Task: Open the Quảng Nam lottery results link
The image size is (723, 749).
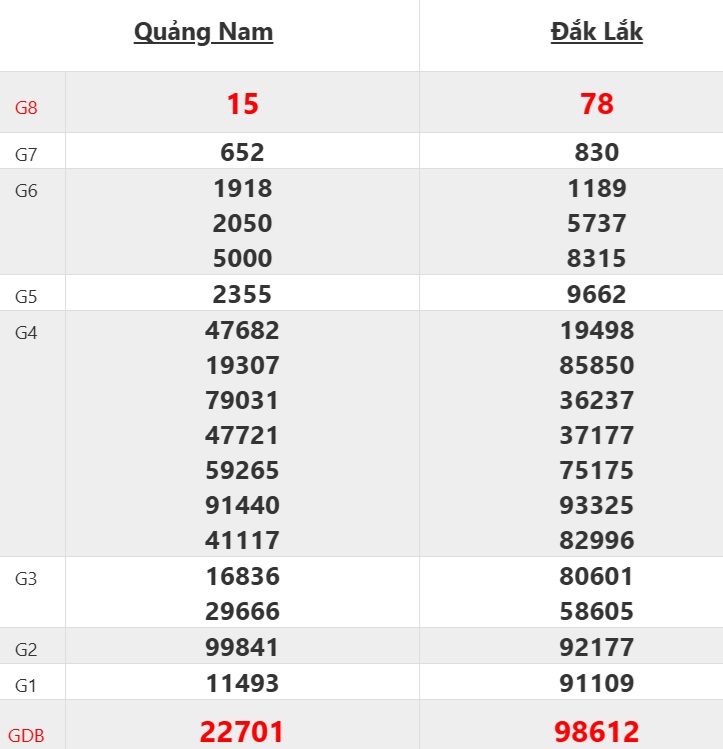Action: (203, 32)
